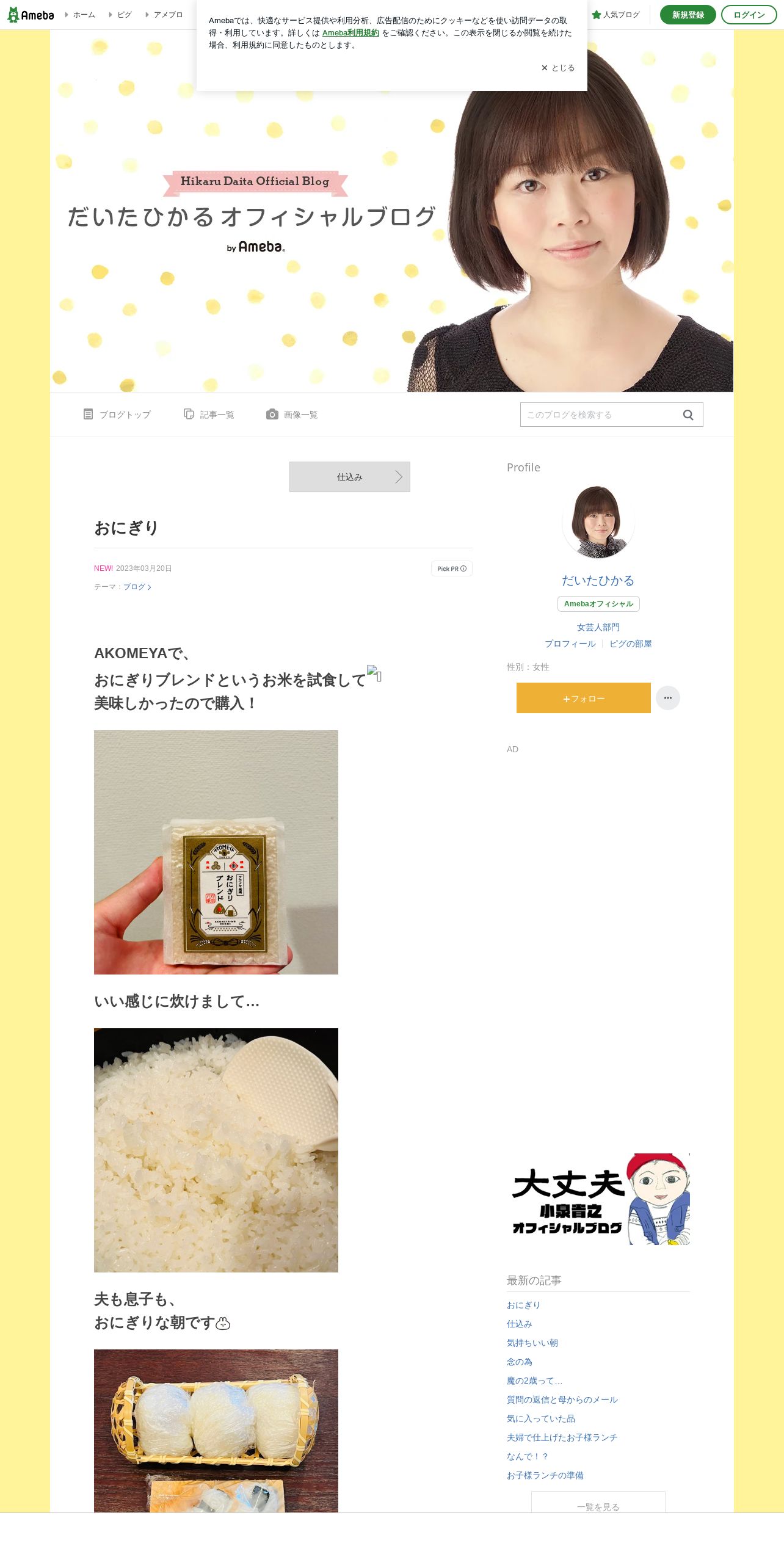Open the ブログ theme link
This screenshot has height=1568, width=784.
pyautogui.click(x=137, y=587)
